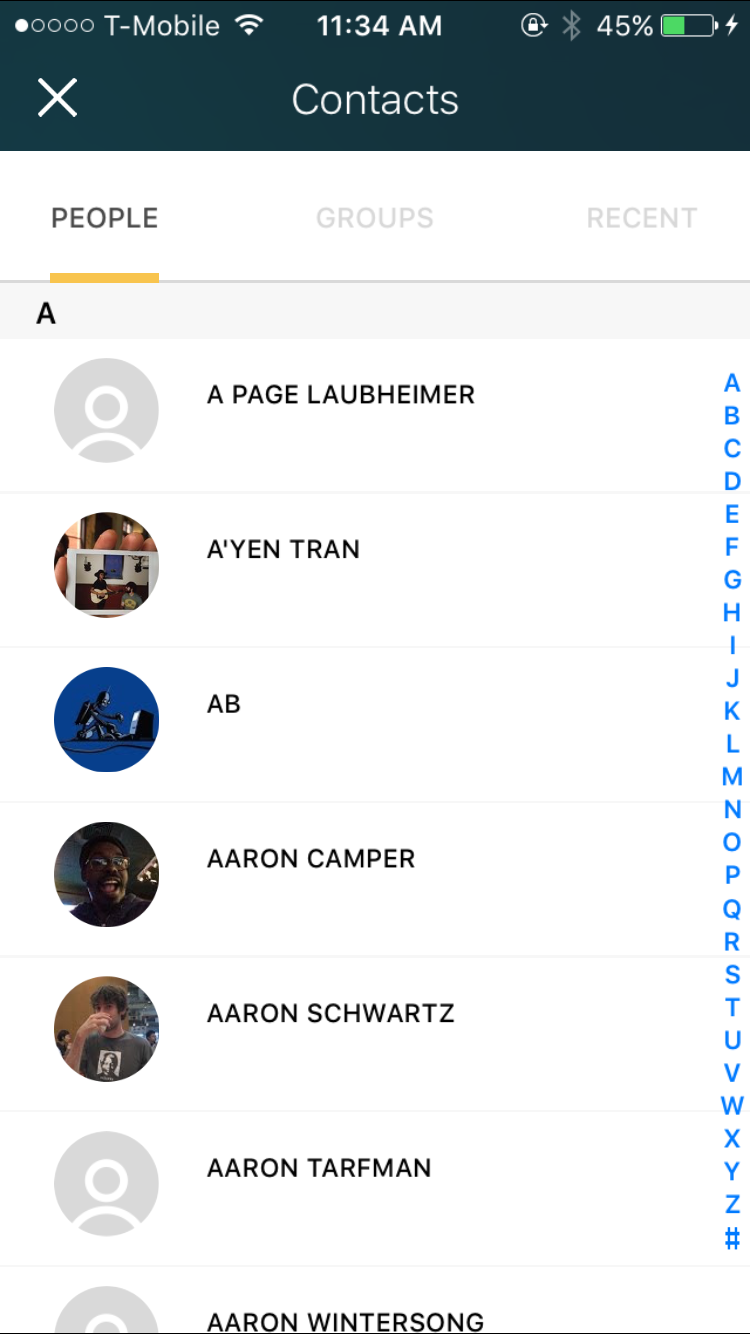Open the RECENT tab
Viewport: 750px width, 1334px height.
[x=641, y=217]
